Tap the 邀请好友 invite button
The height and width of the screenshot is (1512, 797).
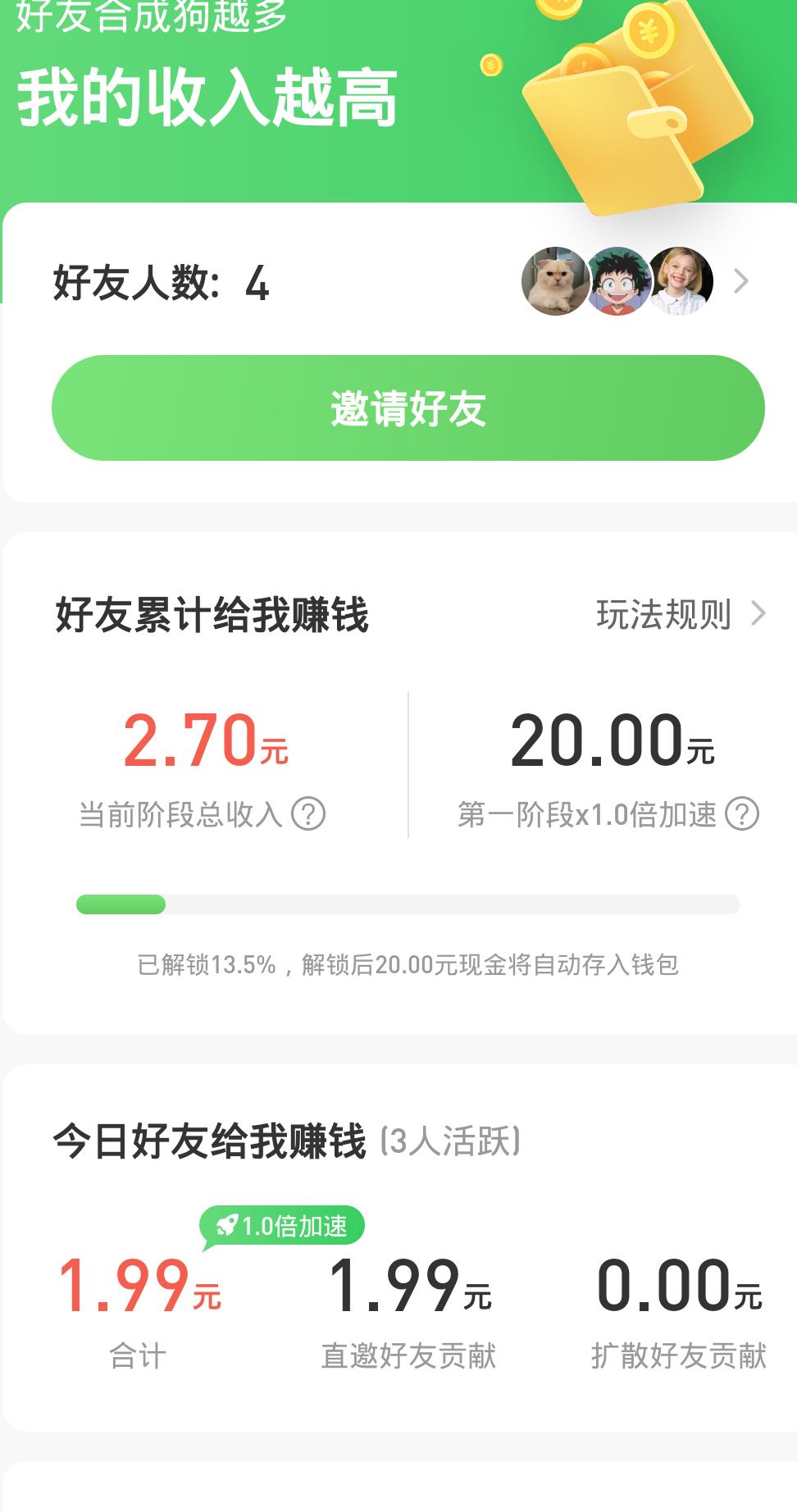click(408, 408)
